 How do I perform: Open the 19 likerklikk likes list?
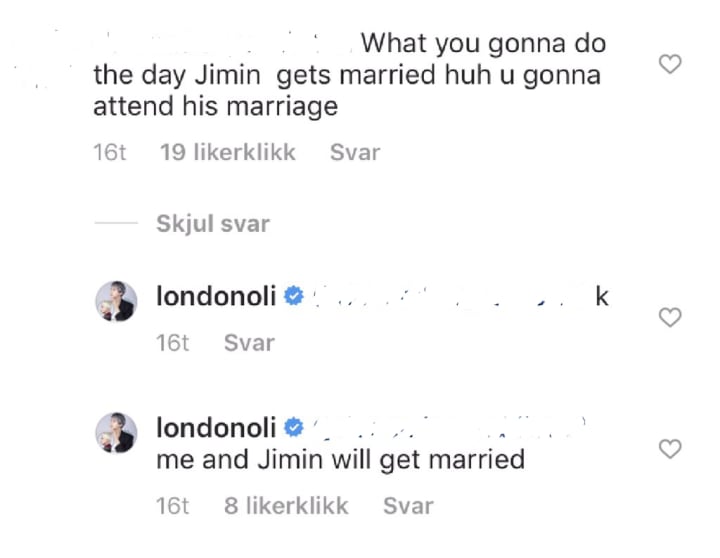tap(228, 152)
